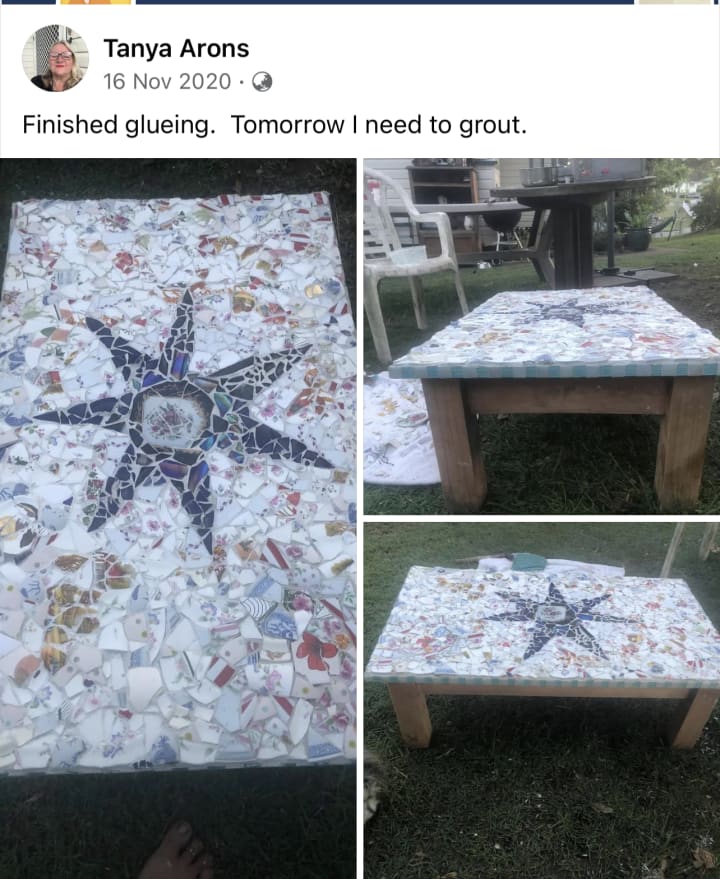
Task: Open Tanya Arons' profile picture
Action: [55, 58]
